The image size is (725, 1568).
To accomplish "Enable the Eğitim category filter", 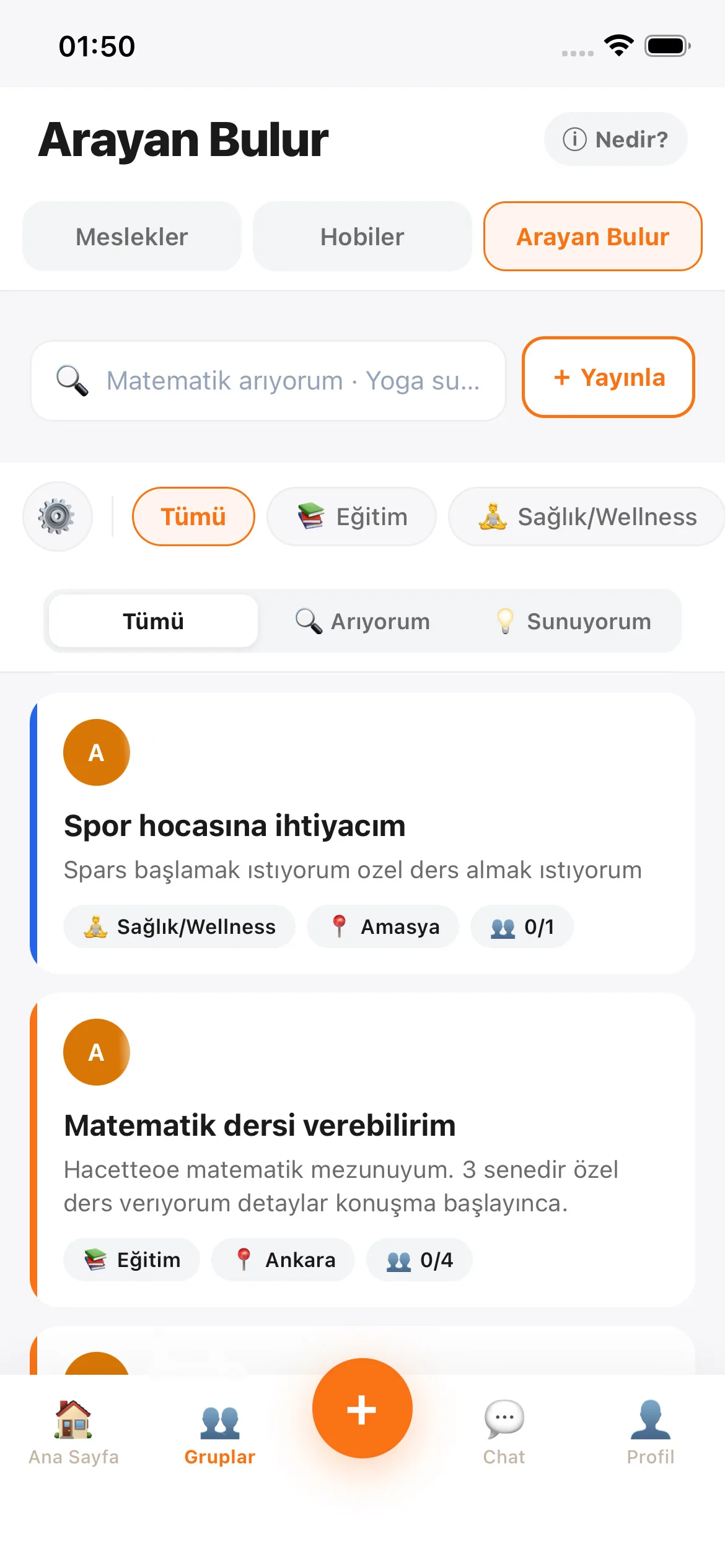I will click(x=351, y=516).
